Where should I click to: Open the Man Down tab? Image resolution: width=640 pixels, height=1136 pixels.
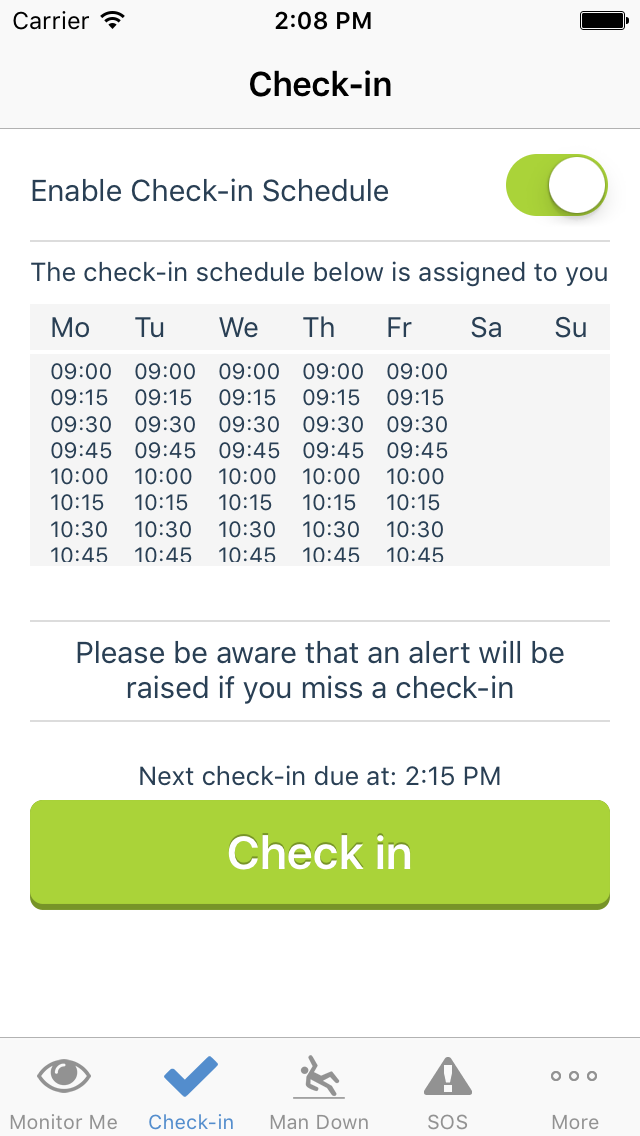(319, 1092)
